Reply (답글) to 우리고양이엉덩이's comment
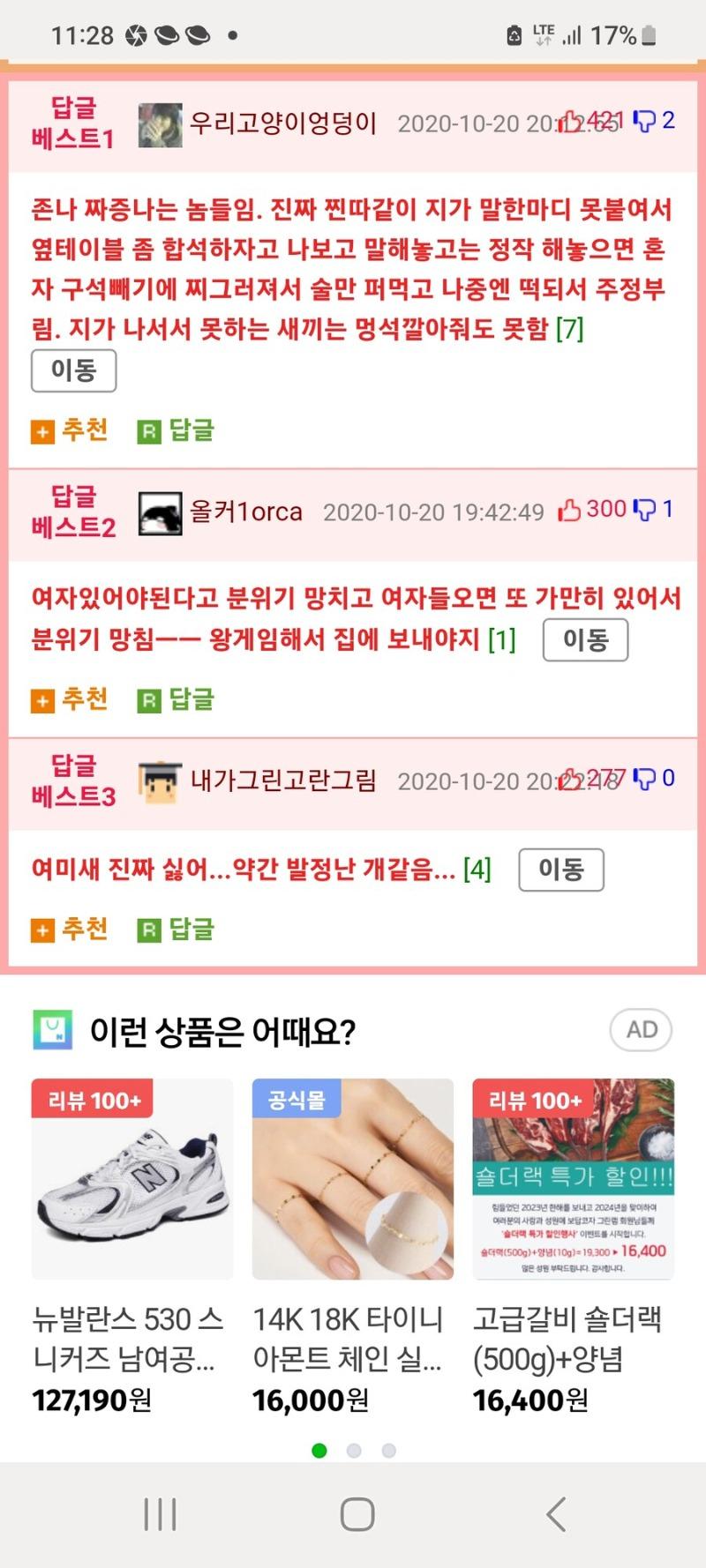The height and width of the screenshot is (1568, 706). tap(176, 431)
